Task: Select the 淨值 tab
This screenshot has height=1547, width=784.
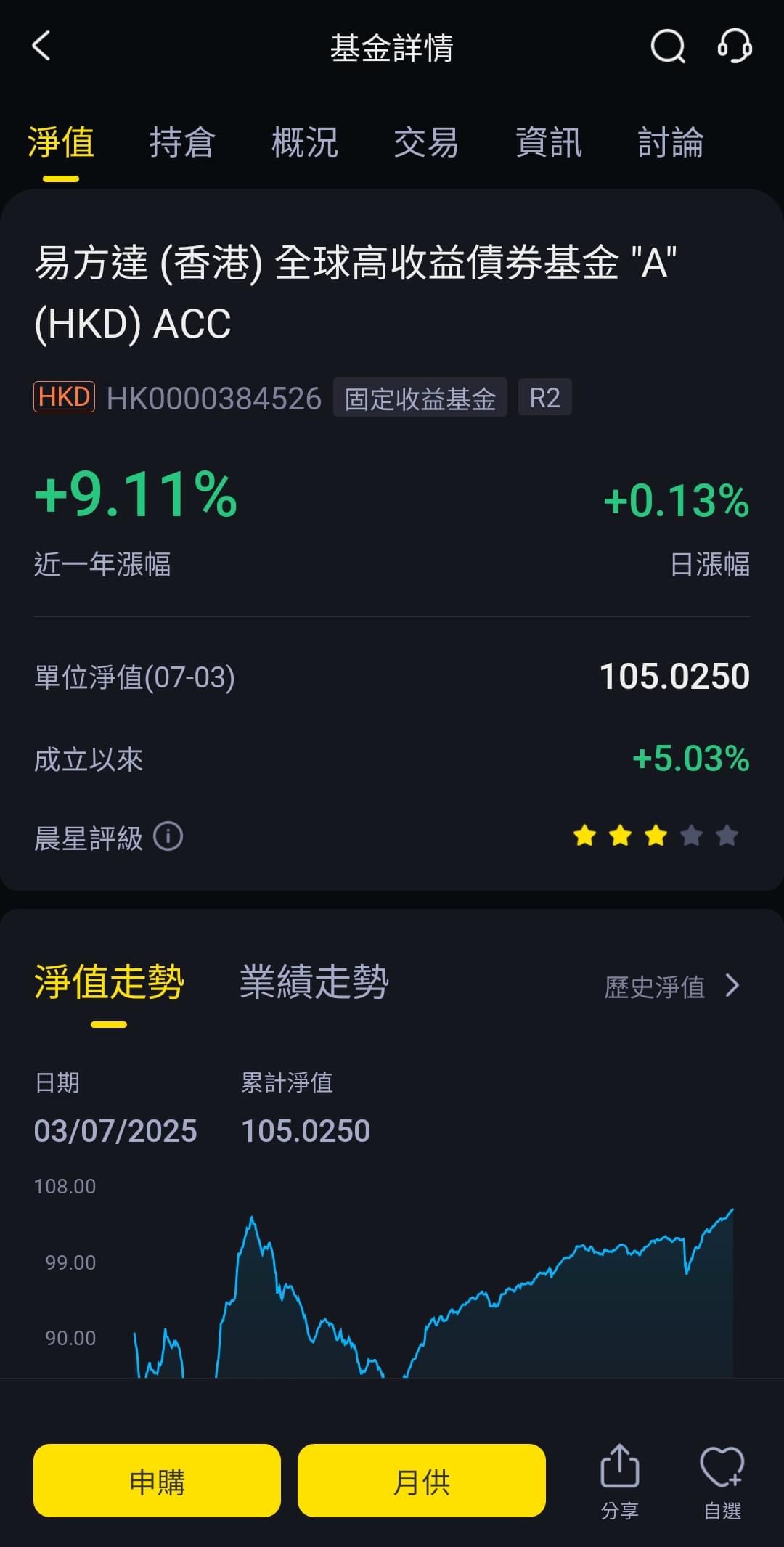Action: [61, 142]
